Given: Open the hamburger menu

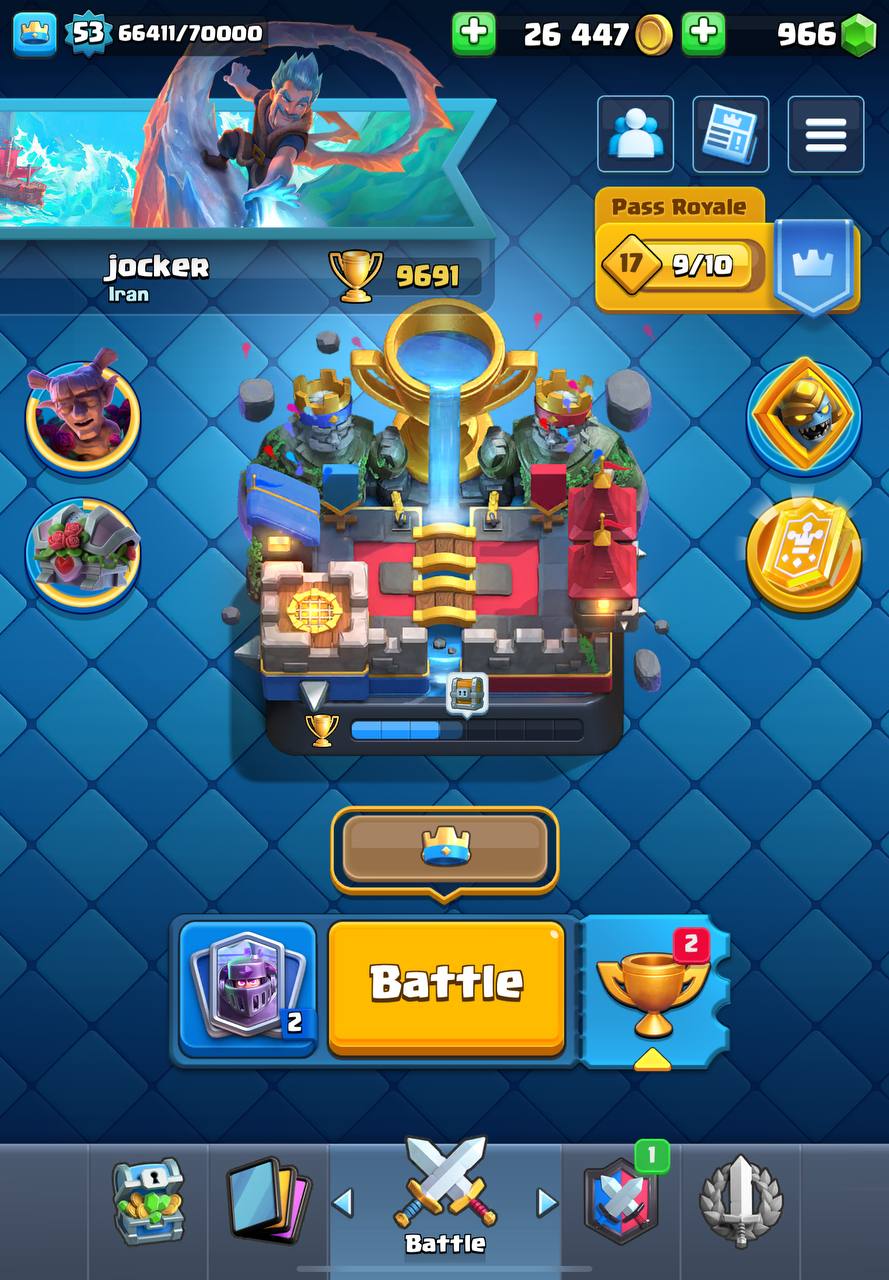Looking at the screenshot, I should click(825, 134).
